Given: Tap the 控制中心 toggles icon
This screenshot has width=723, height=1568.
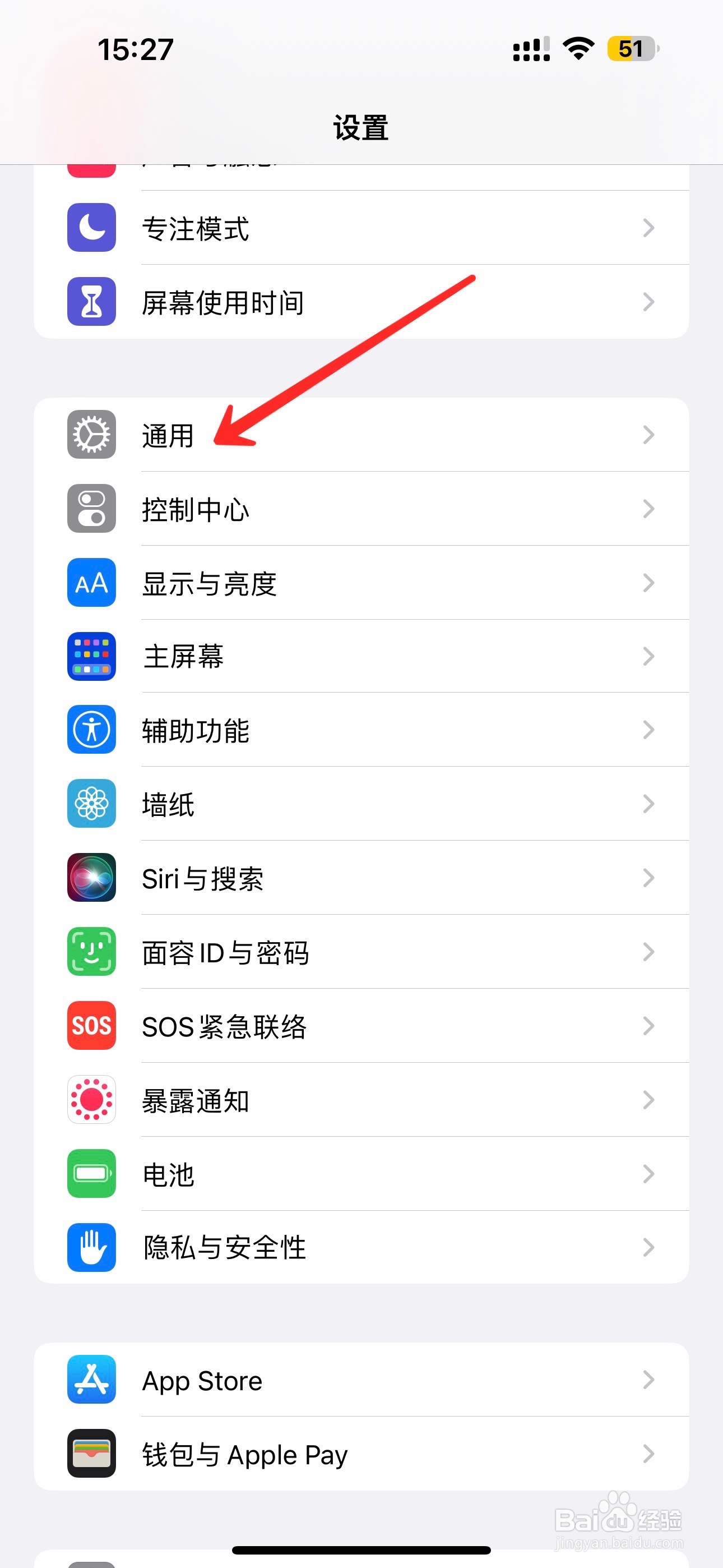Looking at the screenshot, I should coord(91,509).
